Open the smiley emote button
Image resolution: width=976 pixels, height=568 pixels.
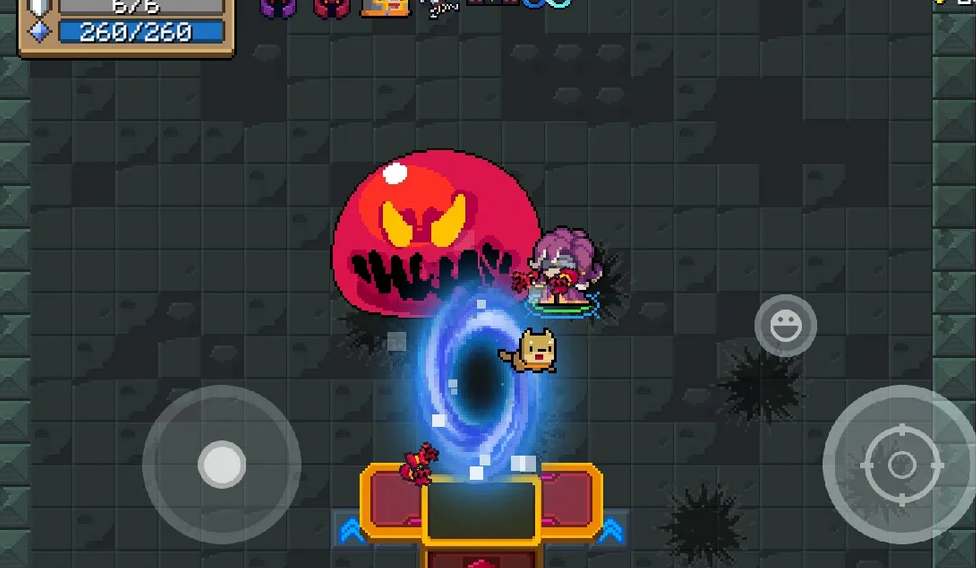tap(785, 325)
